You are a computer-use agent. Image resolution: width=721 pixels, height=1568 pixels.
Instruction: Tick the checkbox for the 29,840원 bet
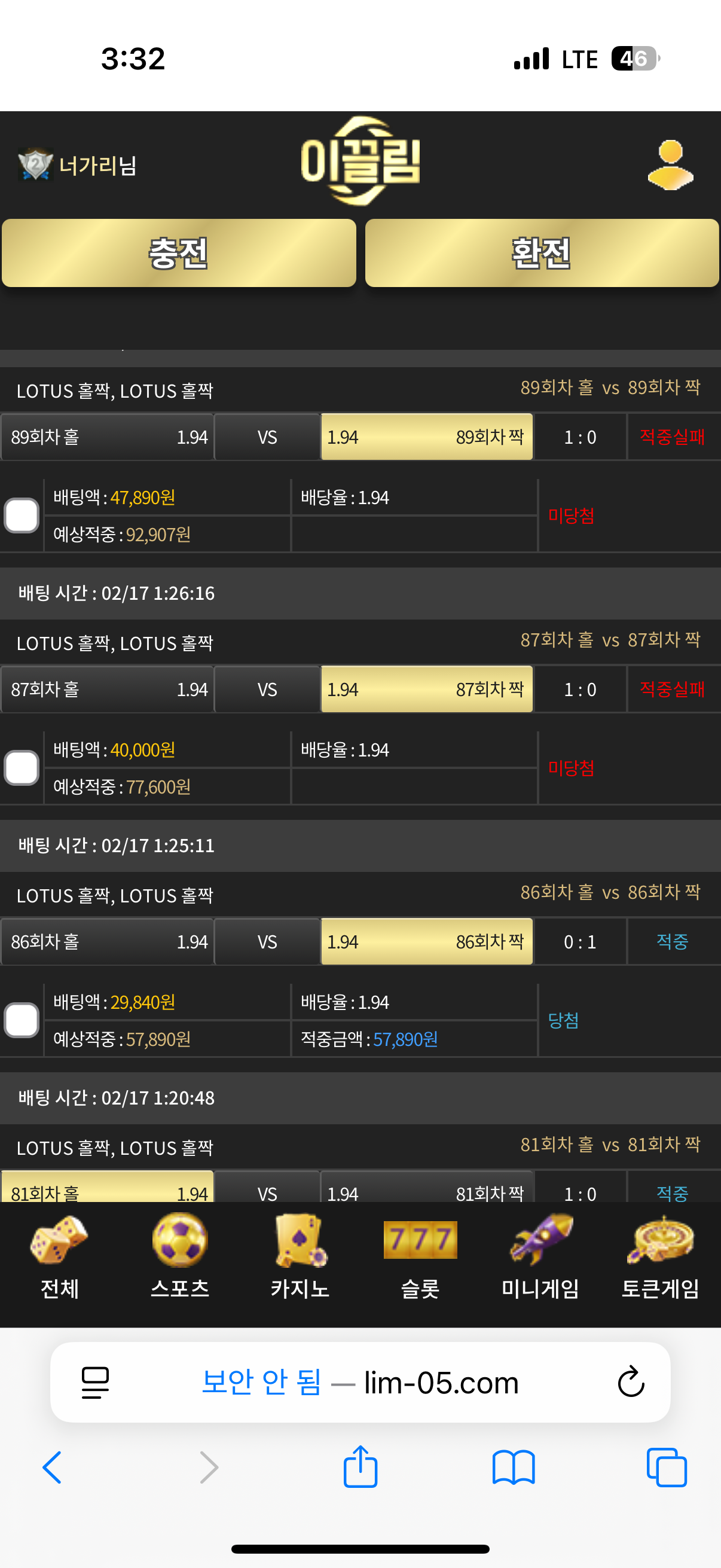click(22, 1020)
